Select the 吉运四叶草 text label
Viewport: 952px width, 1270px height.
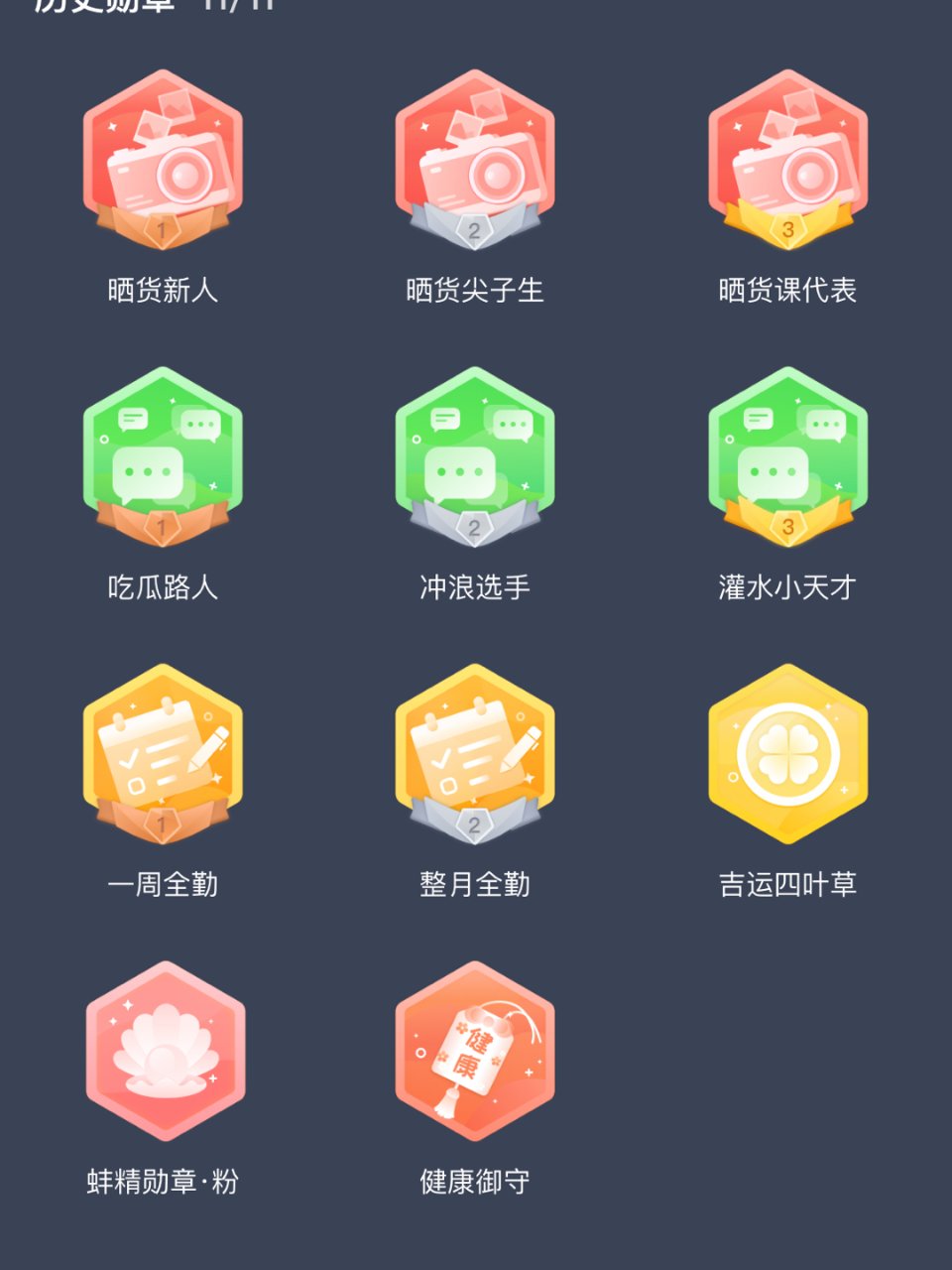[789, 882]
